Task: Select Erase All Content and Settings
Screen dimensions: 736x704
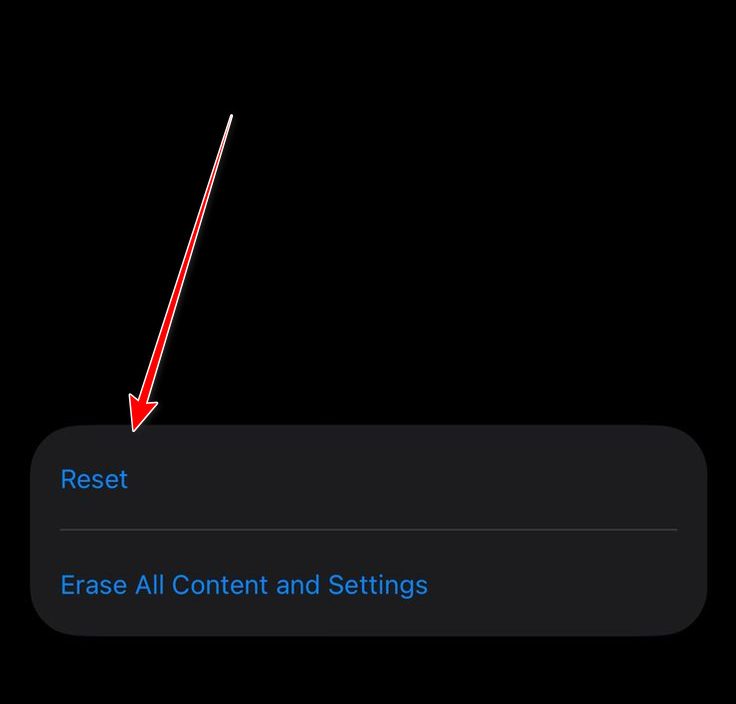Action: pyautogui.click(x=244, y=584)
